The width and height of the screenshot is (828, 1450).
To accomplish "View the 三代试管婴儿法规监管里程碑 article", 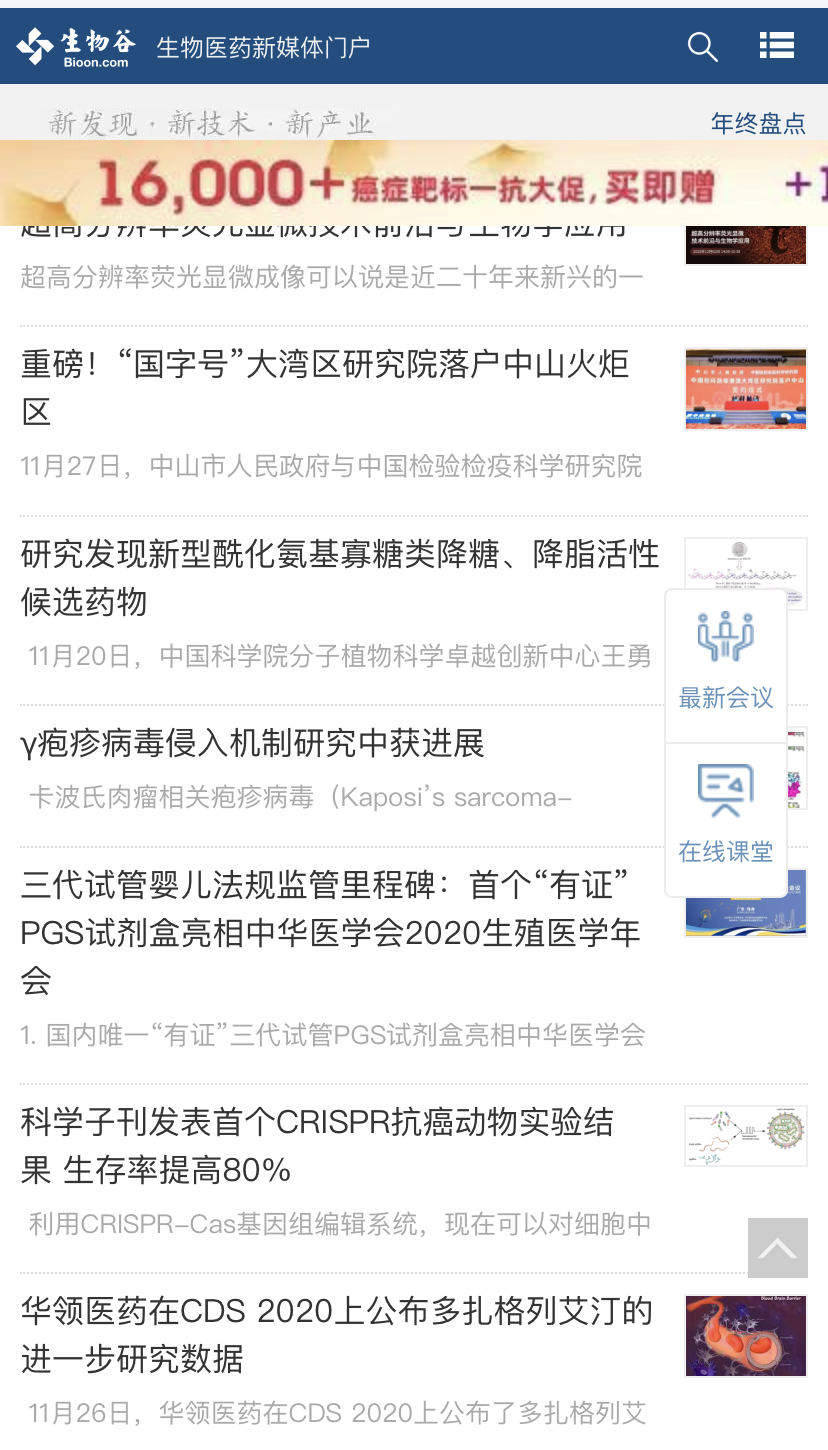I will coord(330,932).
